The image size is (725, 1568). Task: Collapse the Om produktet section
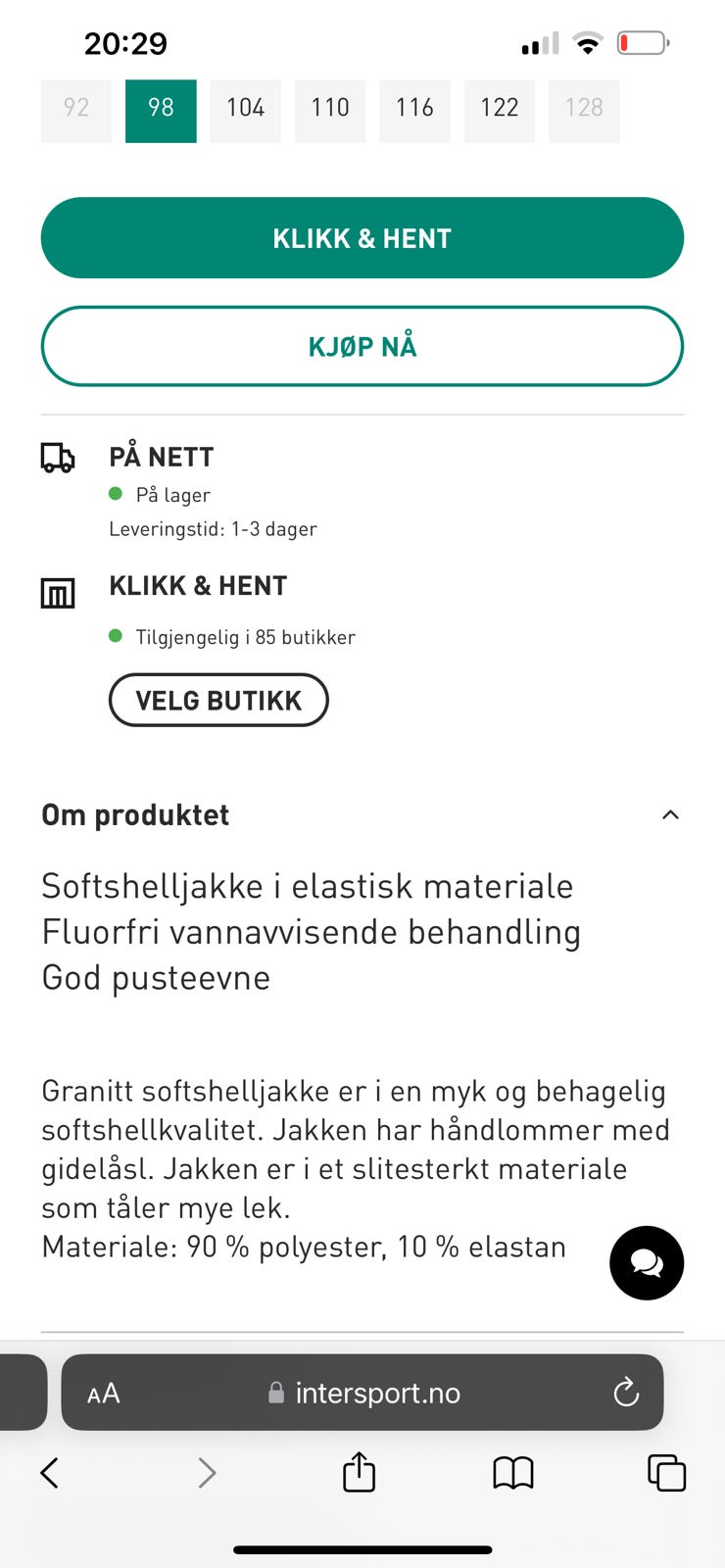point(670,814)
